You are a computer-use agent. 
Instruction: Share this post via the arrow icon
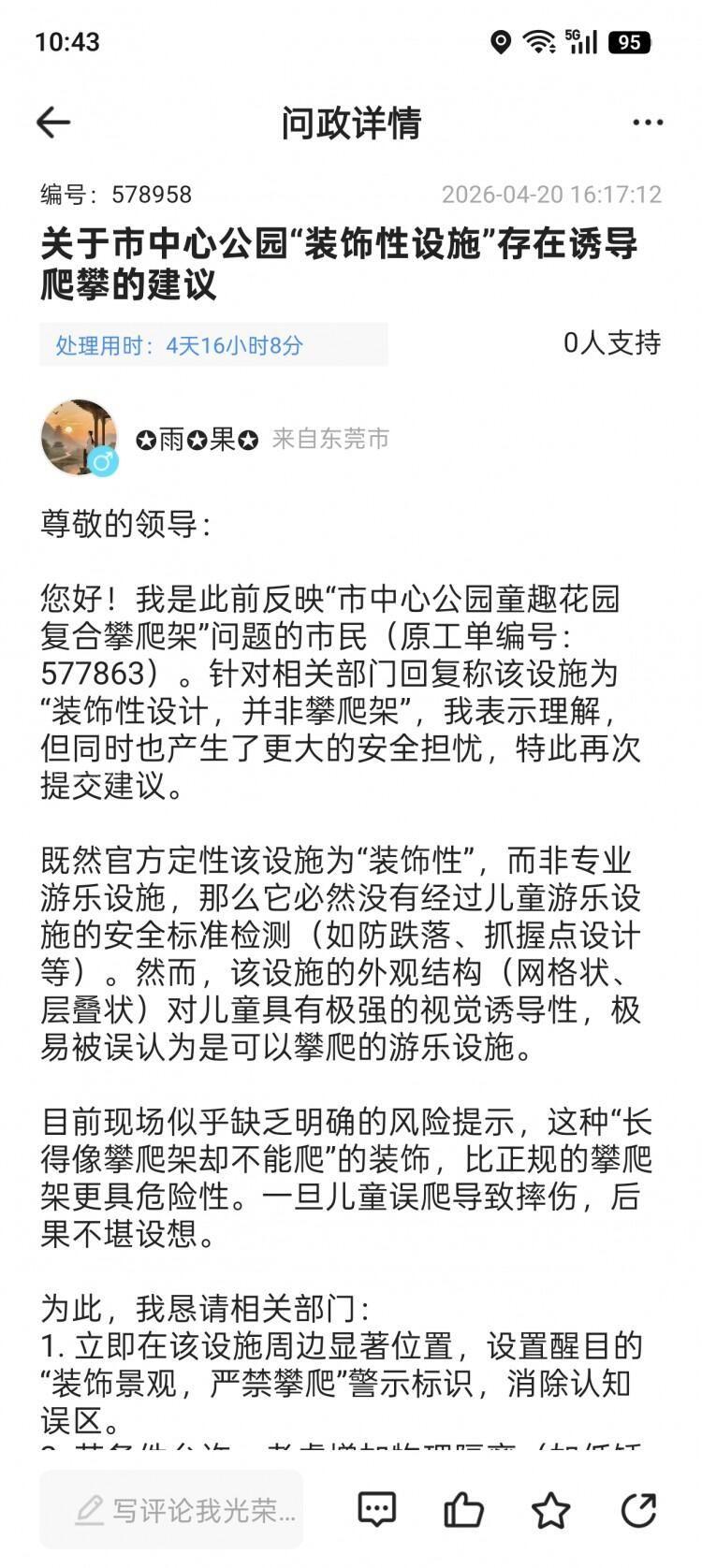point(639,1509)
